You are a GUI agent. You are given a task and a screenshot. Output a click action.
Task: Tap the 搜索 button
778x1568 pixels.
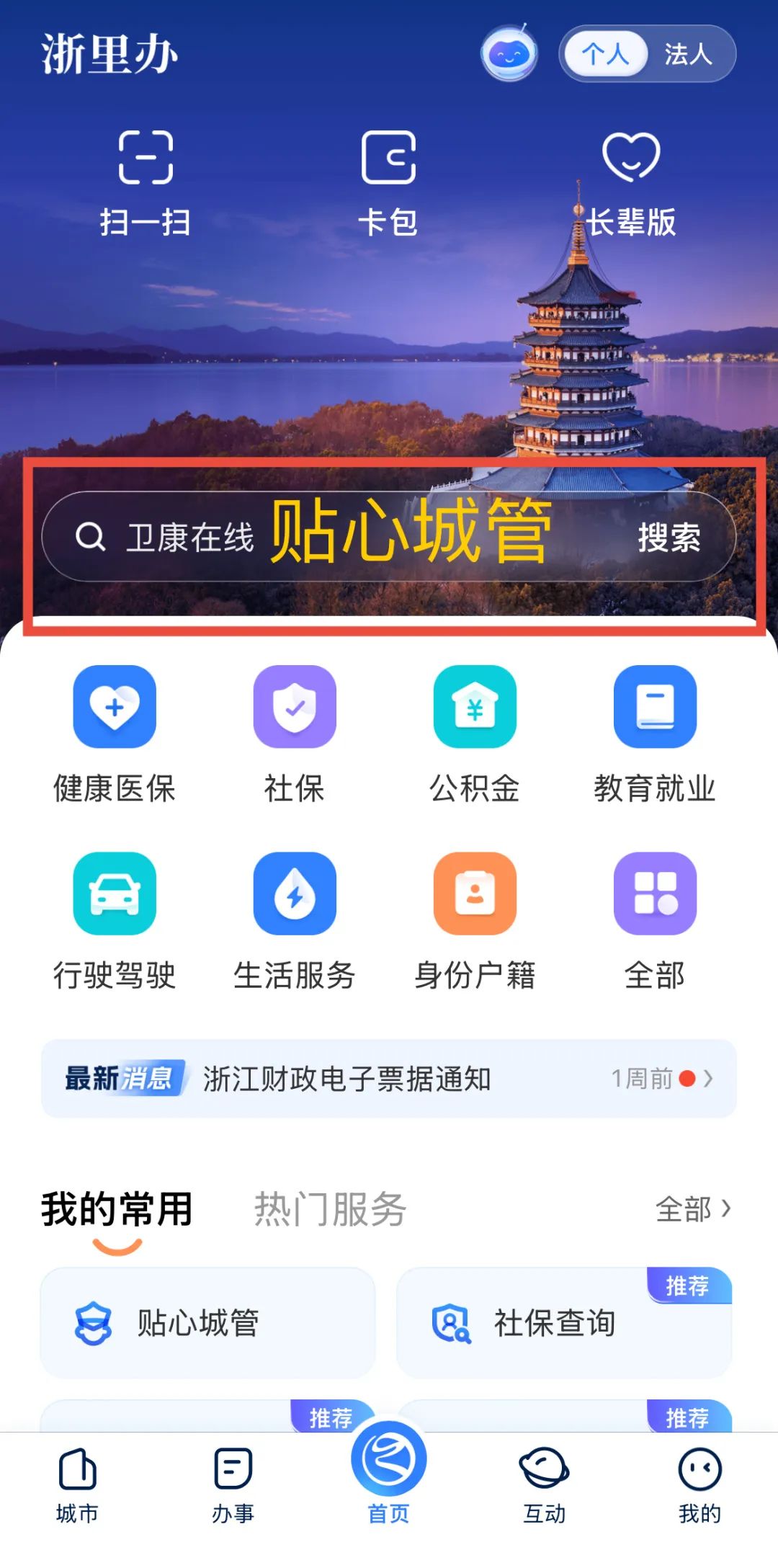click(x=669, y=538)
